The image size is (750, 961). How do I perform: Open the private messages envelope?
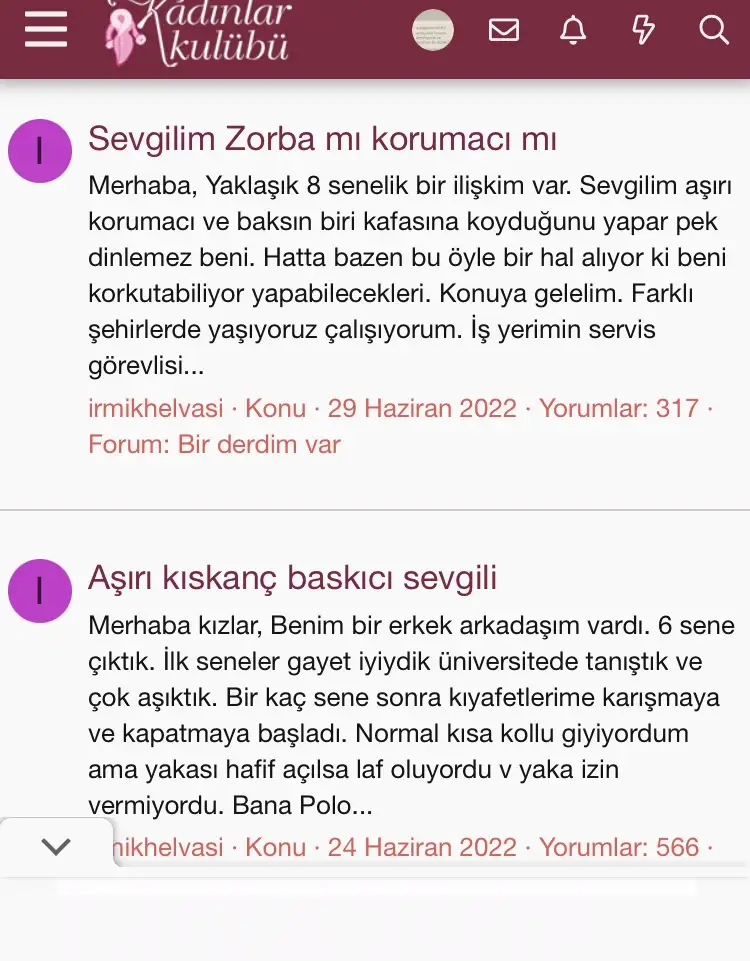click(504, 31)
